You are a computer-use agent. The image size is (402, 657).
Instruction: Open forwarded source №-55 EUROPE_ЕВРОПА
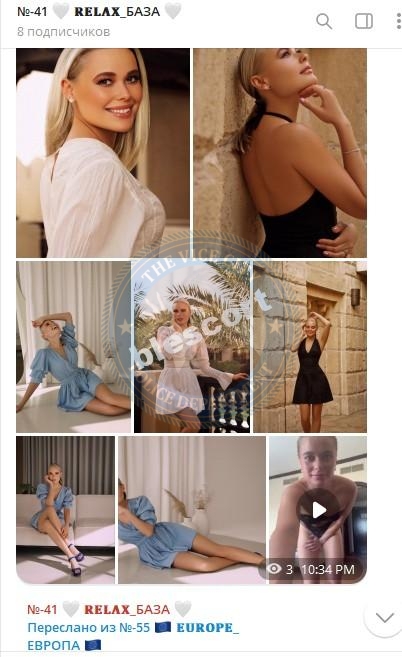click(133, 636)
